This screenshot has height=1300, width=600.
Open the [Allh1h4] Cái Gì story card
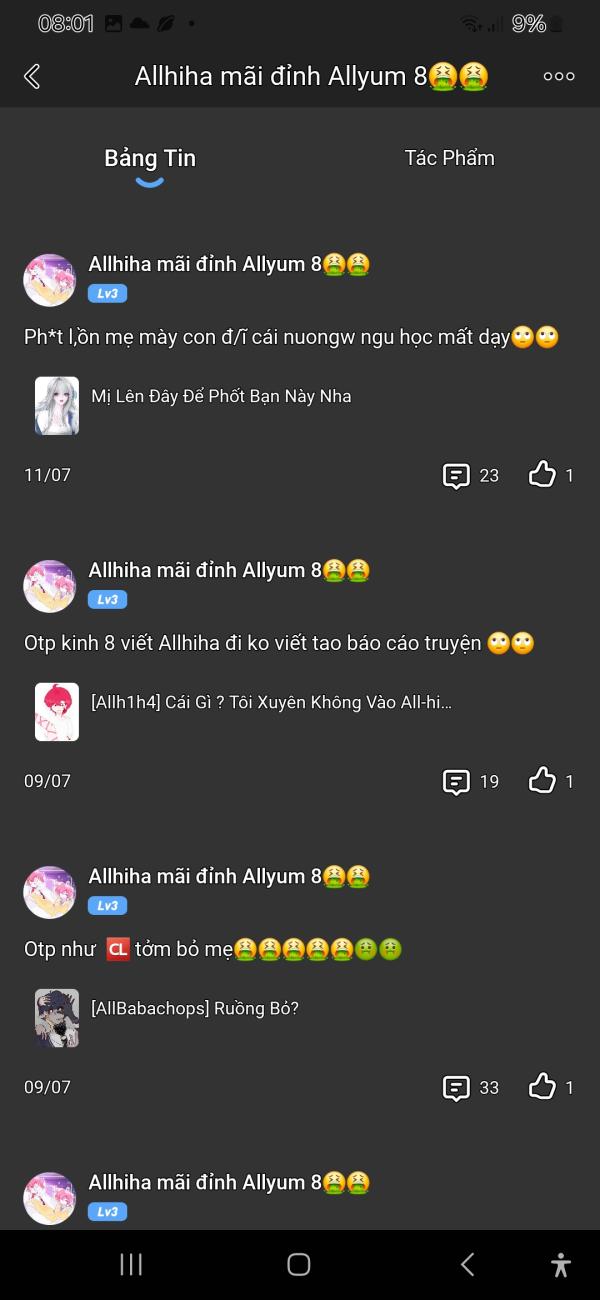click(270, 703)
